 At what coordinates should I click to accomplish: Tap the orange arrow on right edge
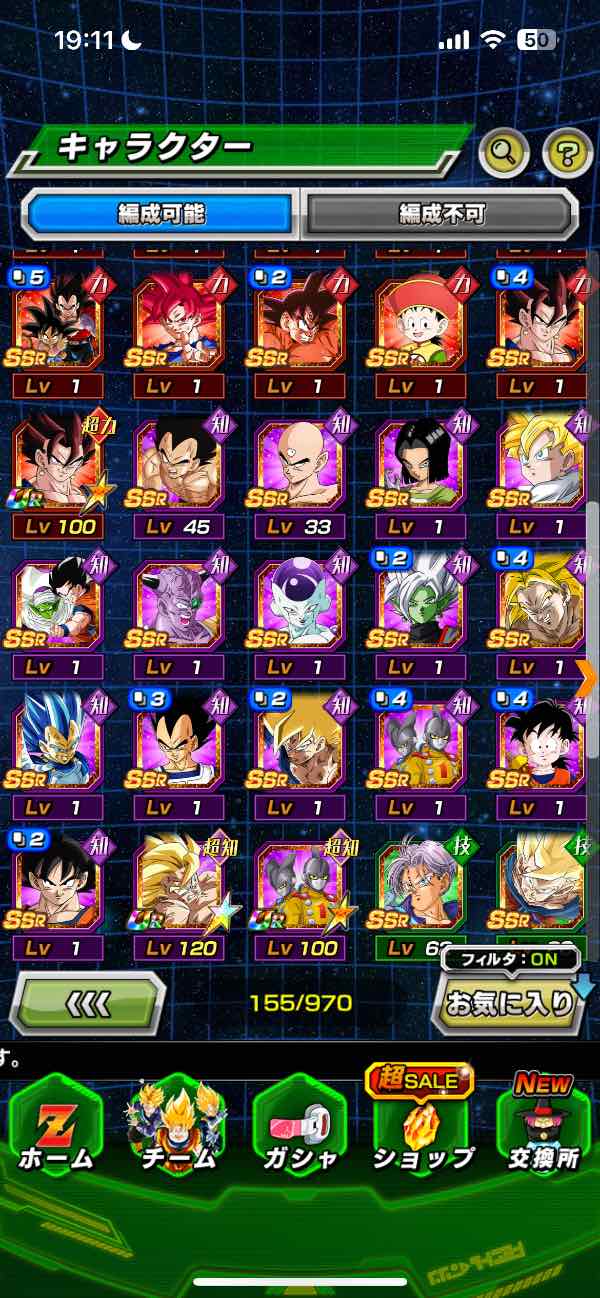coord(587,677)
